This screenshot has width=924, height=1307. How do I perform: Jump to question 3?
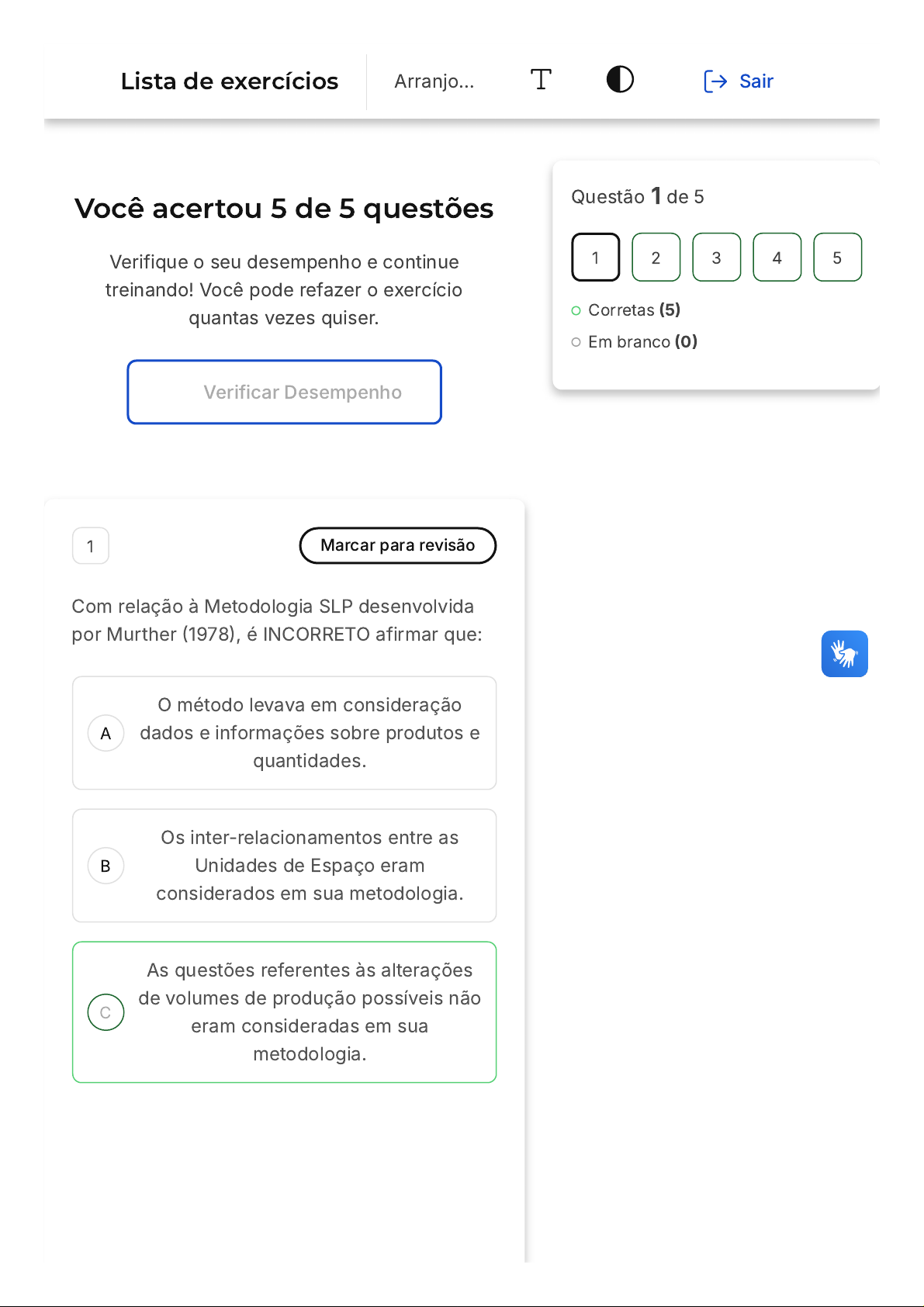[x=716, y=258]
